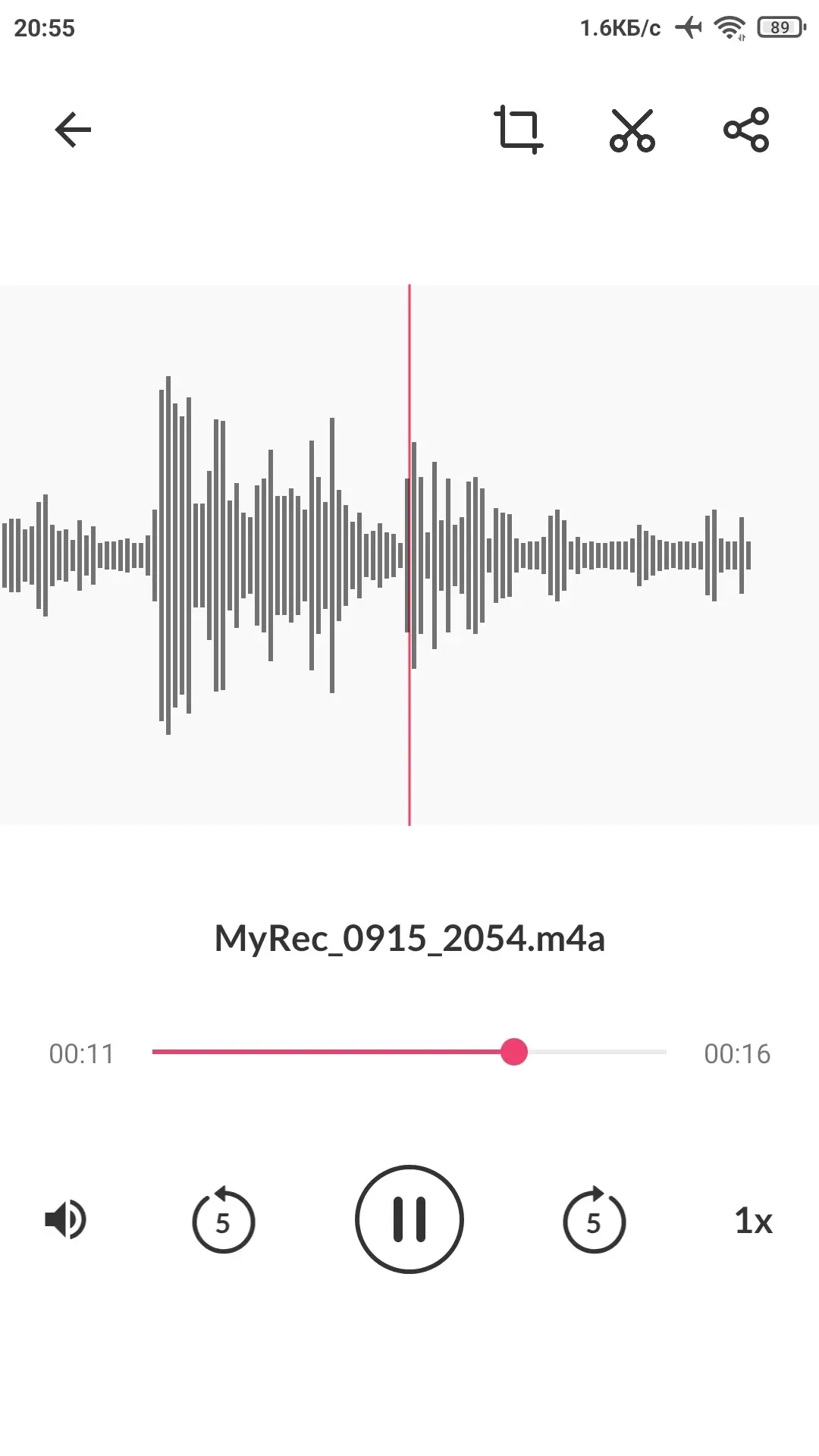
Task: Tap the pink seek bar knob
Action: 514,1052
